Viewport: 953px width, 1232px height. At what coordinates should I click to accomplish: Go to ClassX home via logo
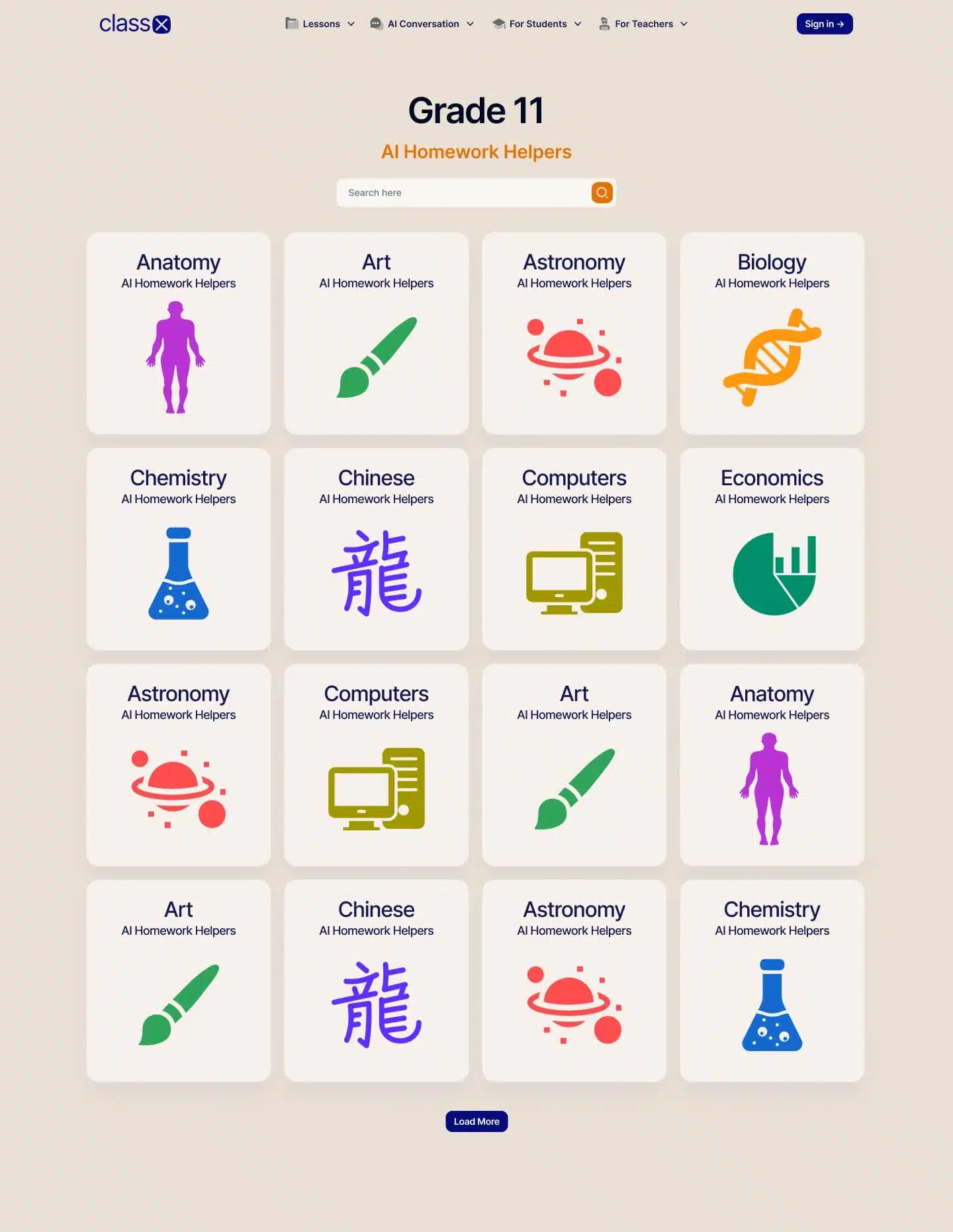tap(135, 24)
